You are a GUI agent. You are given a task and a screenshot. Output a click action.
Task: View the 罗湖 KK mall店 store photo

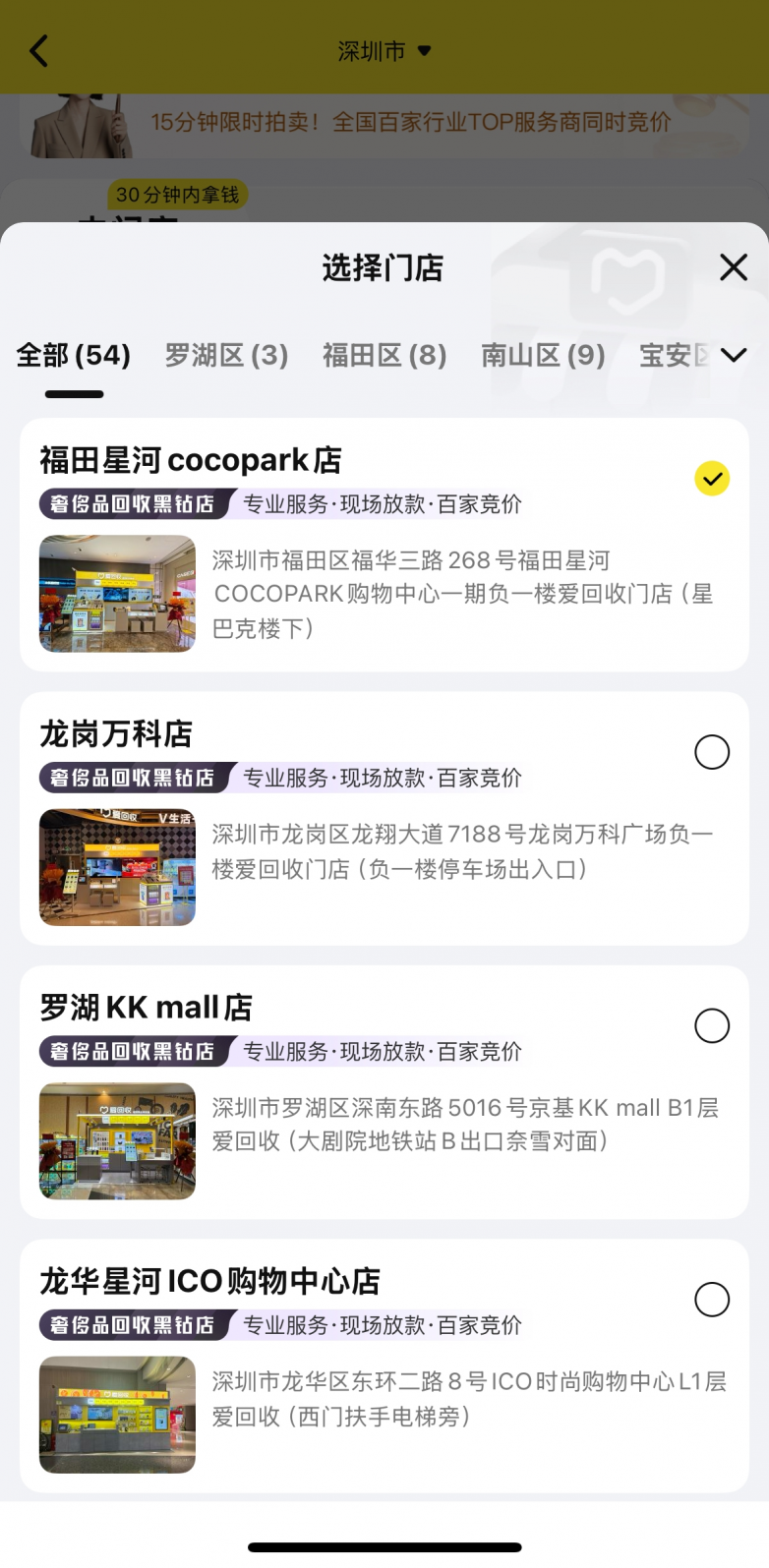(x=117, y=1141)
